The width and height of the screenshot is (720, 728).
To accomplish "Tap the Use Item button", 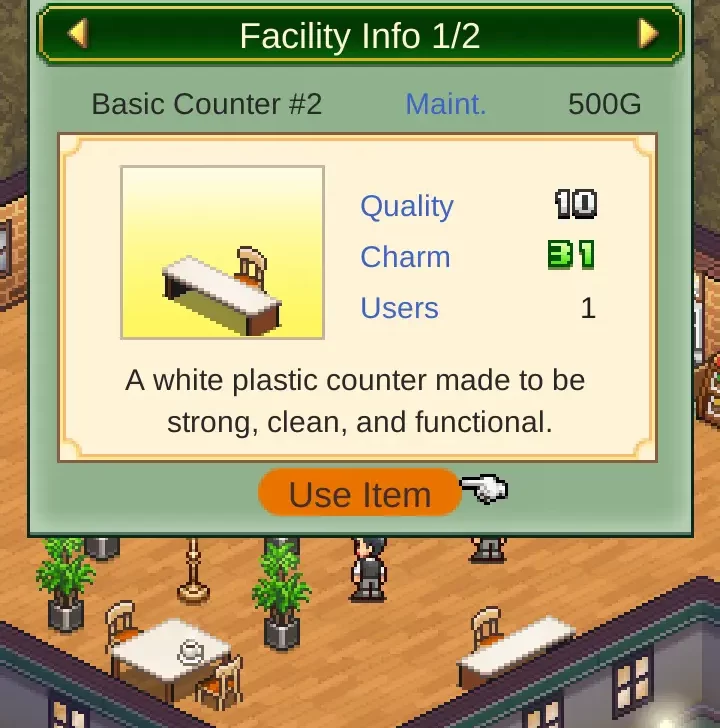I will [360, 494].
